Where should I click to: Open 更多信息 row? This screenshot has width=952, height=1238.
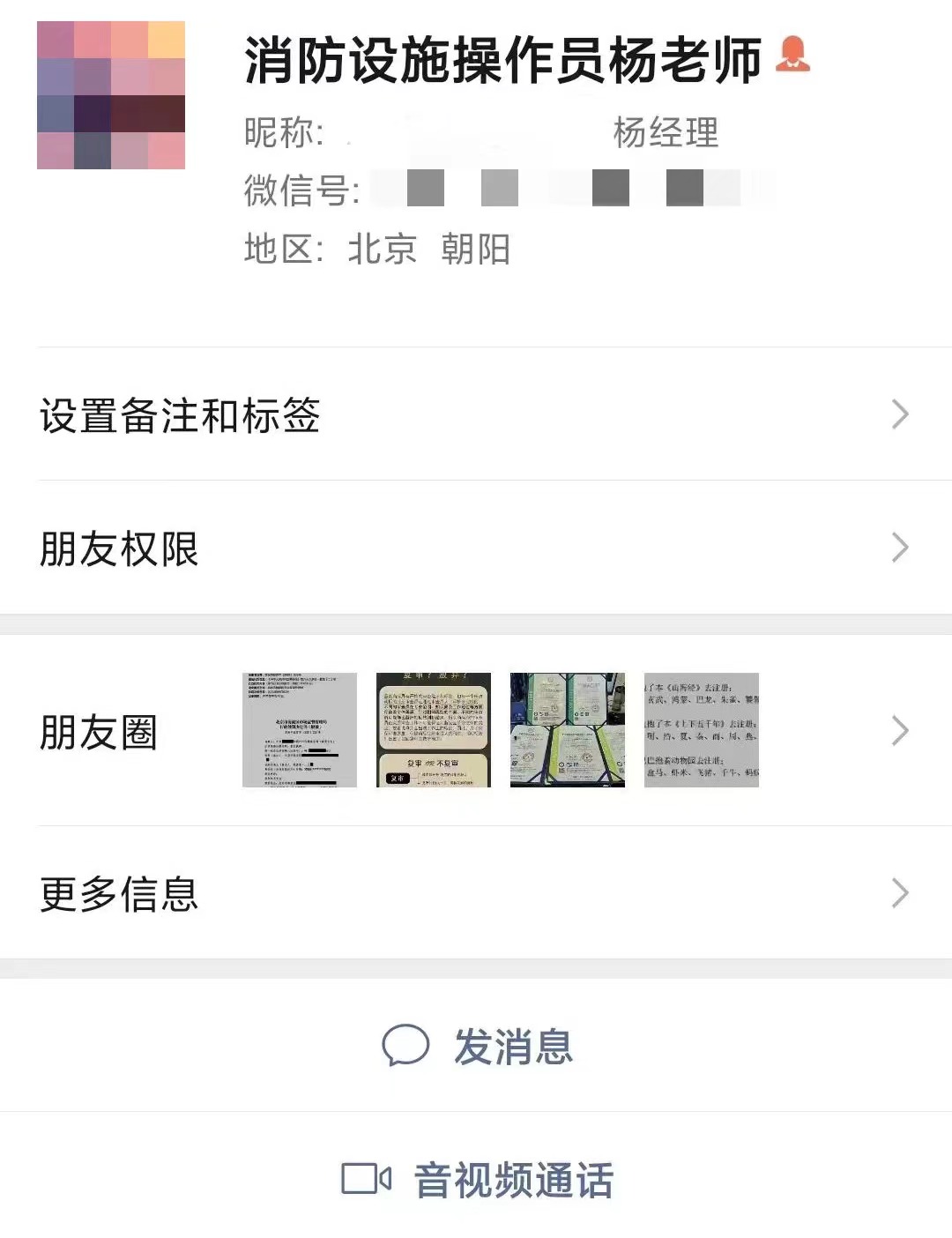point(476,893)
